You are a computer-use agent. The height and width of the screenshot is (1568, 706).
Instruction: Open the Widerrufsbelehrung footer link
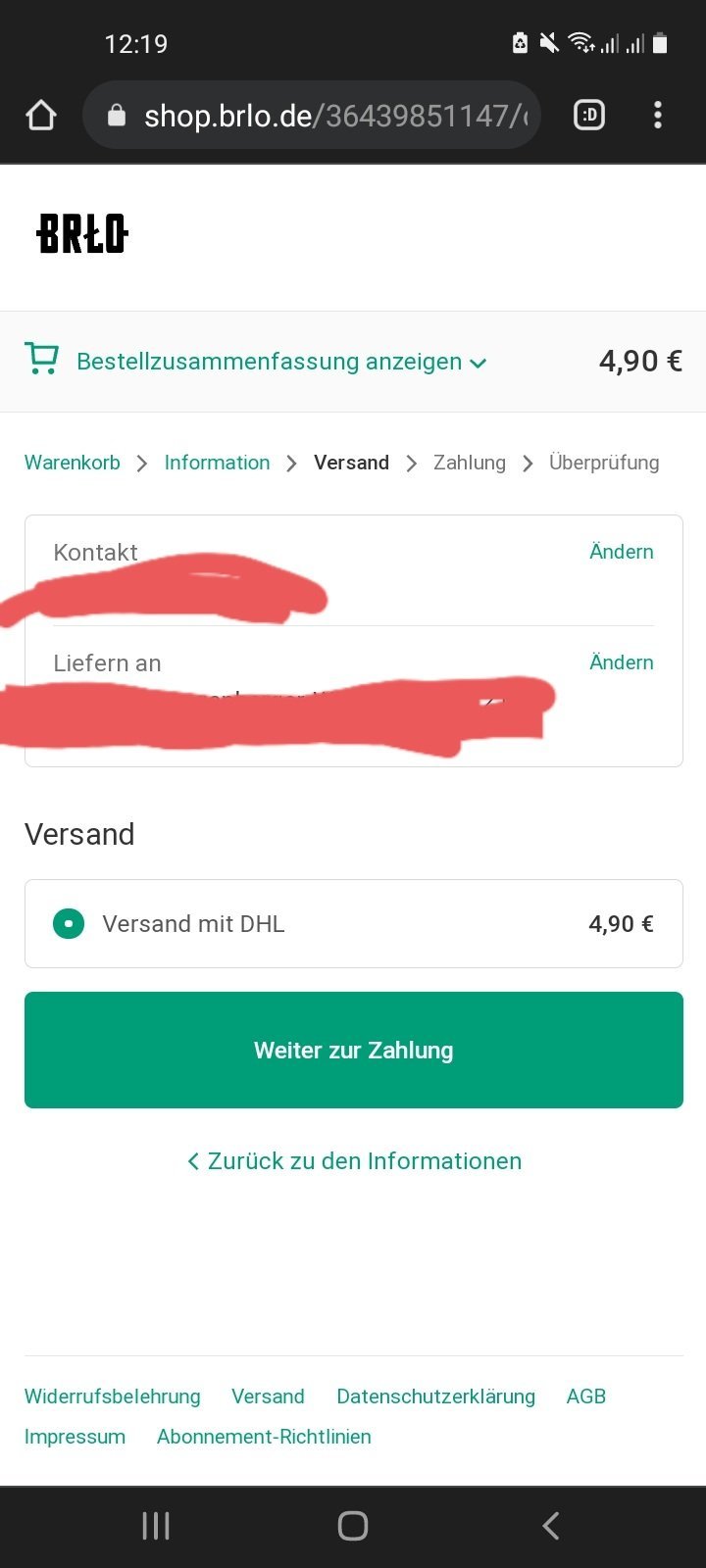113,1396
